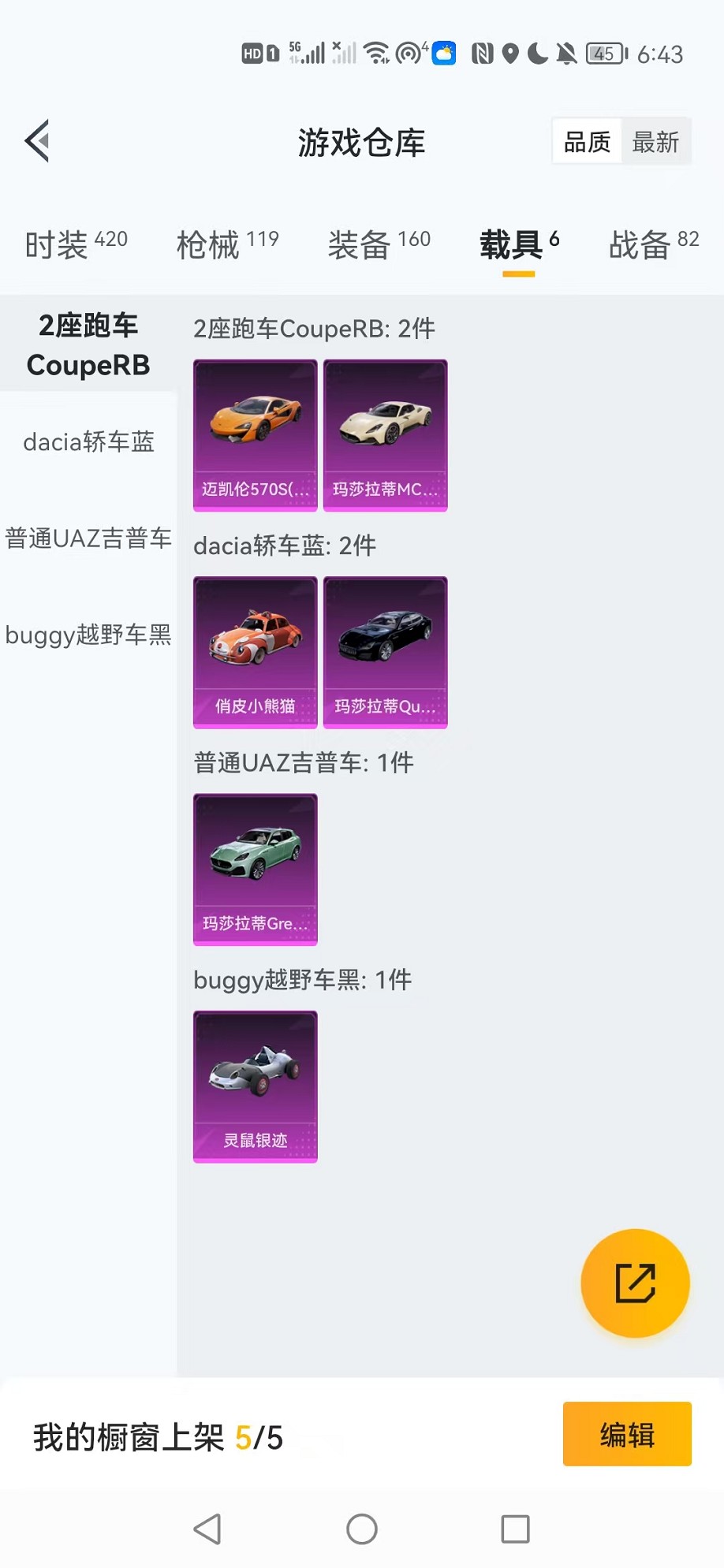724x1568 pixels.
Task: Tap the battery indicator showing 45
Action: pos(603,53)
